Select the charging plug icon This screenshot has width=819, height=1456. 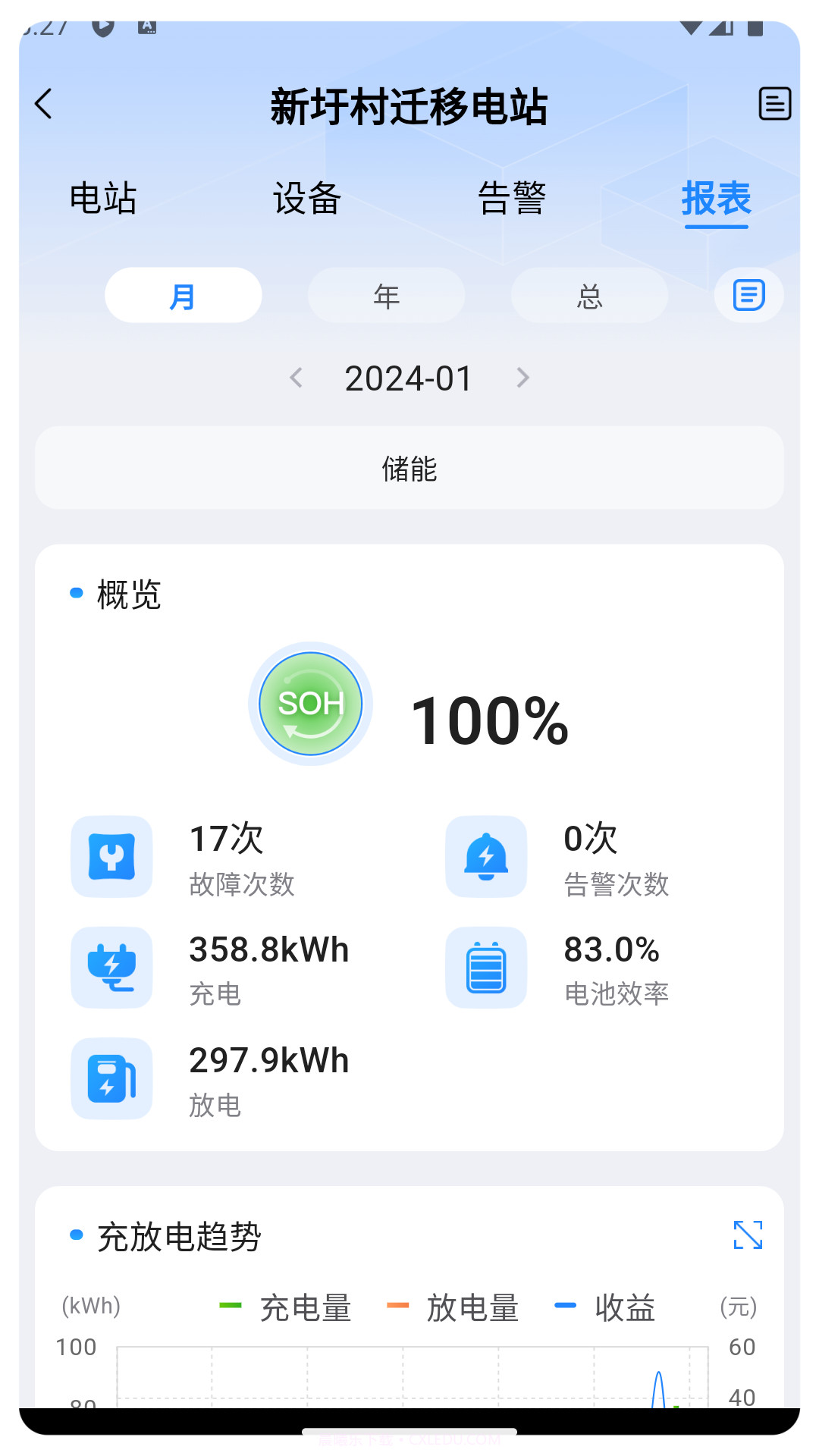click(x=111, y=968)
